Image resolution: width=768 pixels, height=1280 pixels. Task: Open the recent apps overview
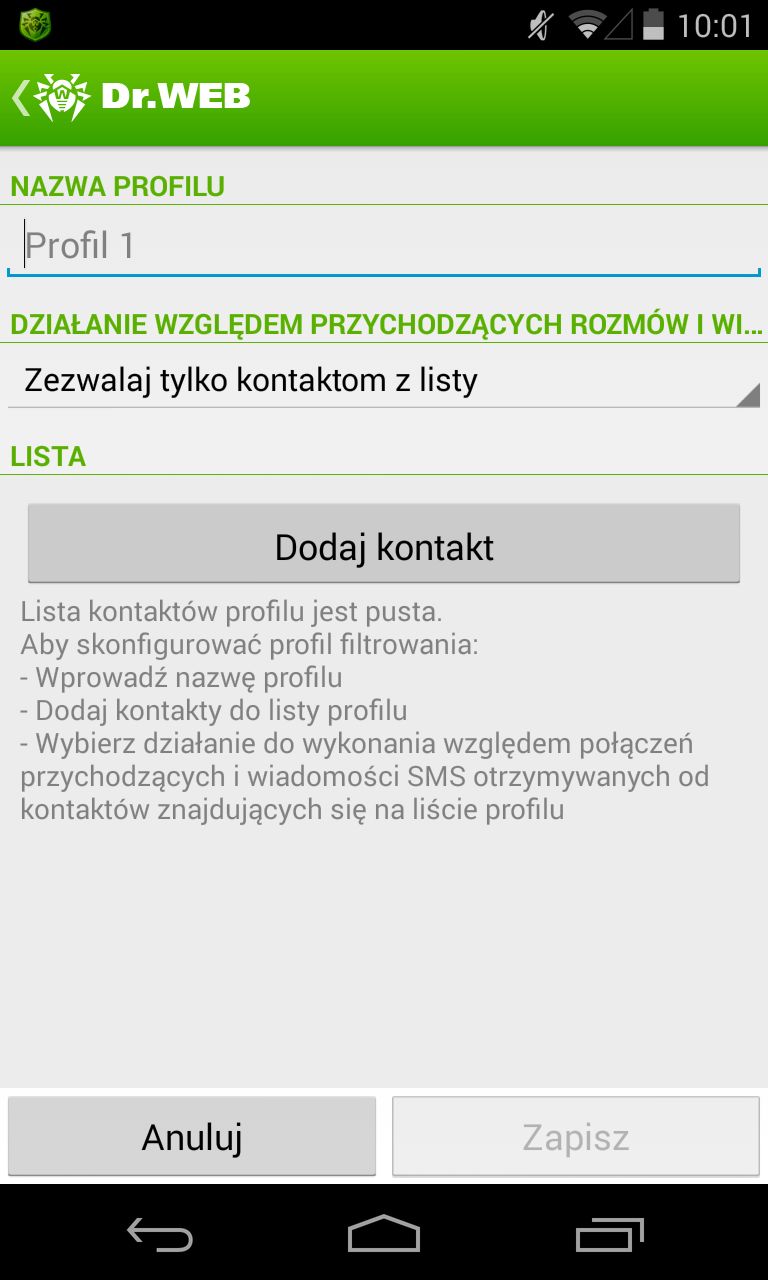tap(610, 1234)
